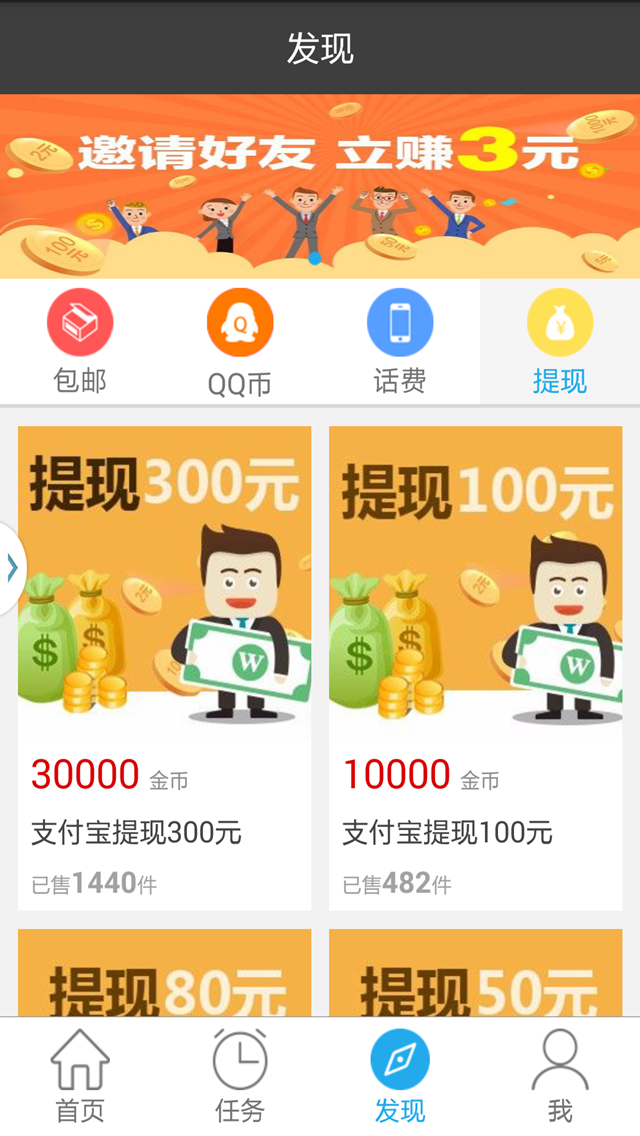
Task: Open the 支付宝提现100元 card
Action: pos(476,668)
